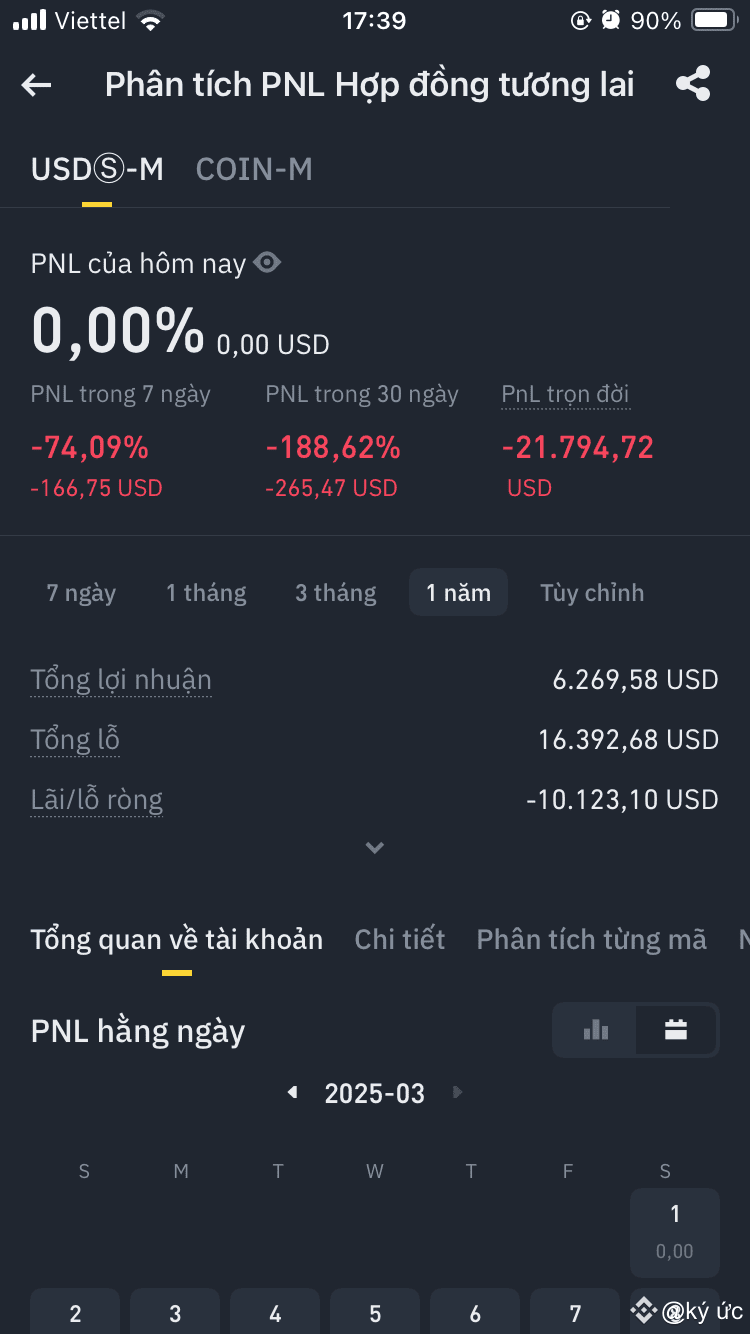
Task: Go to the previous month from 2025-03
Action: pos(293,1092)
